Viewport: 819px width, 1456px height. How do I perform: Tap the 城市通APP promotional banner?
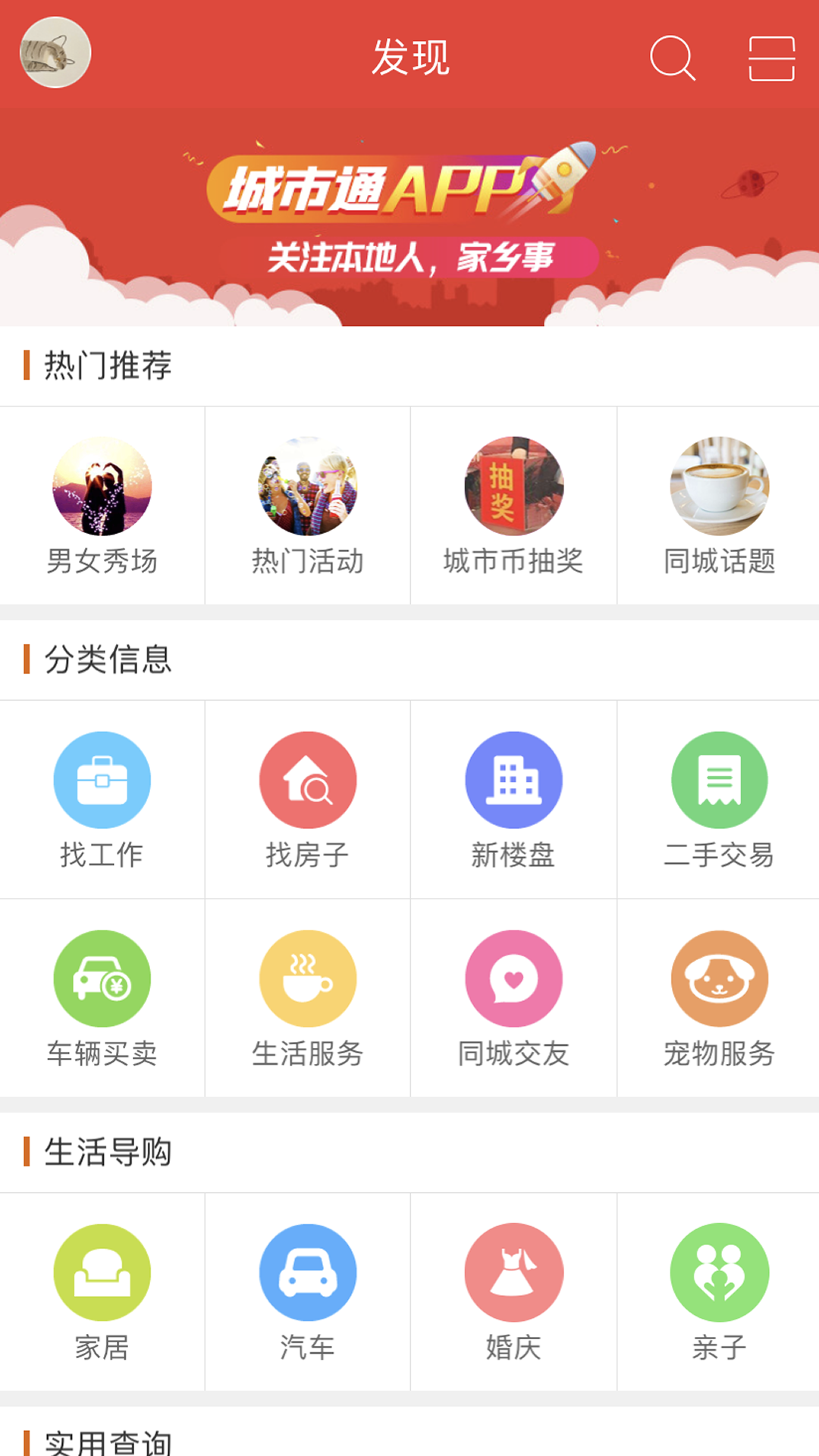point(409,216)
